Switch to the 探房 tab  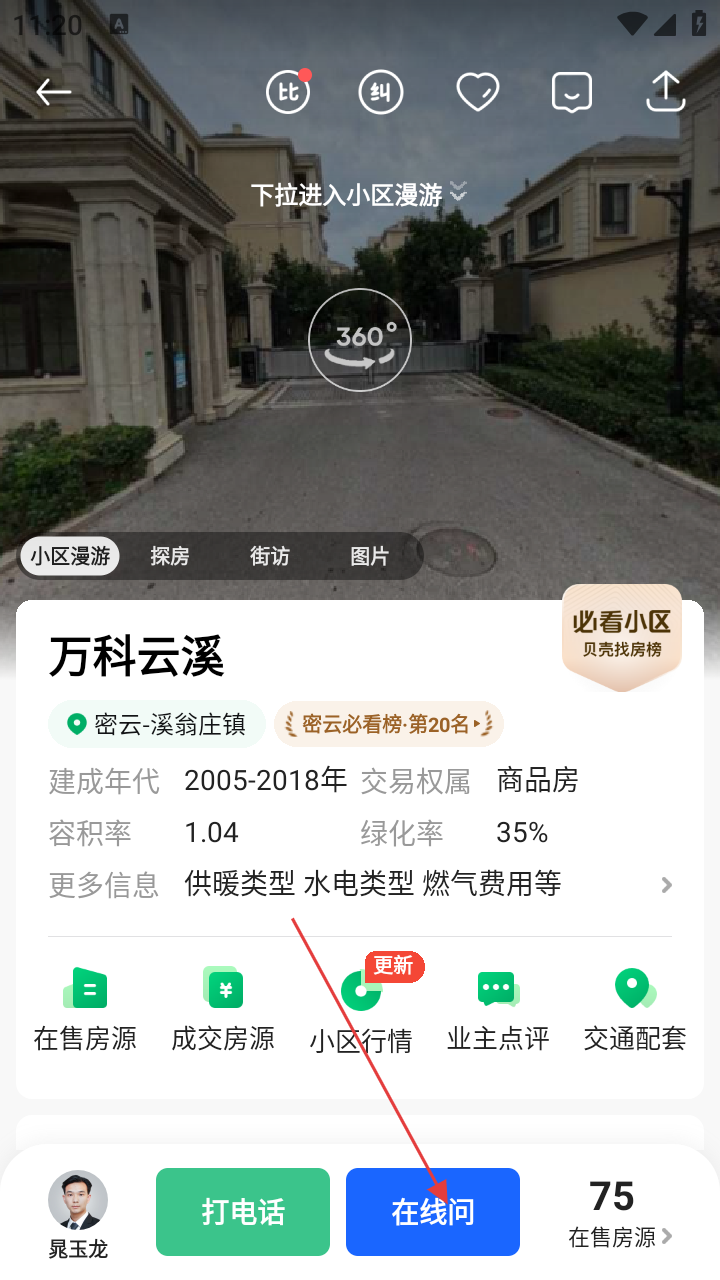coord(170,557)
